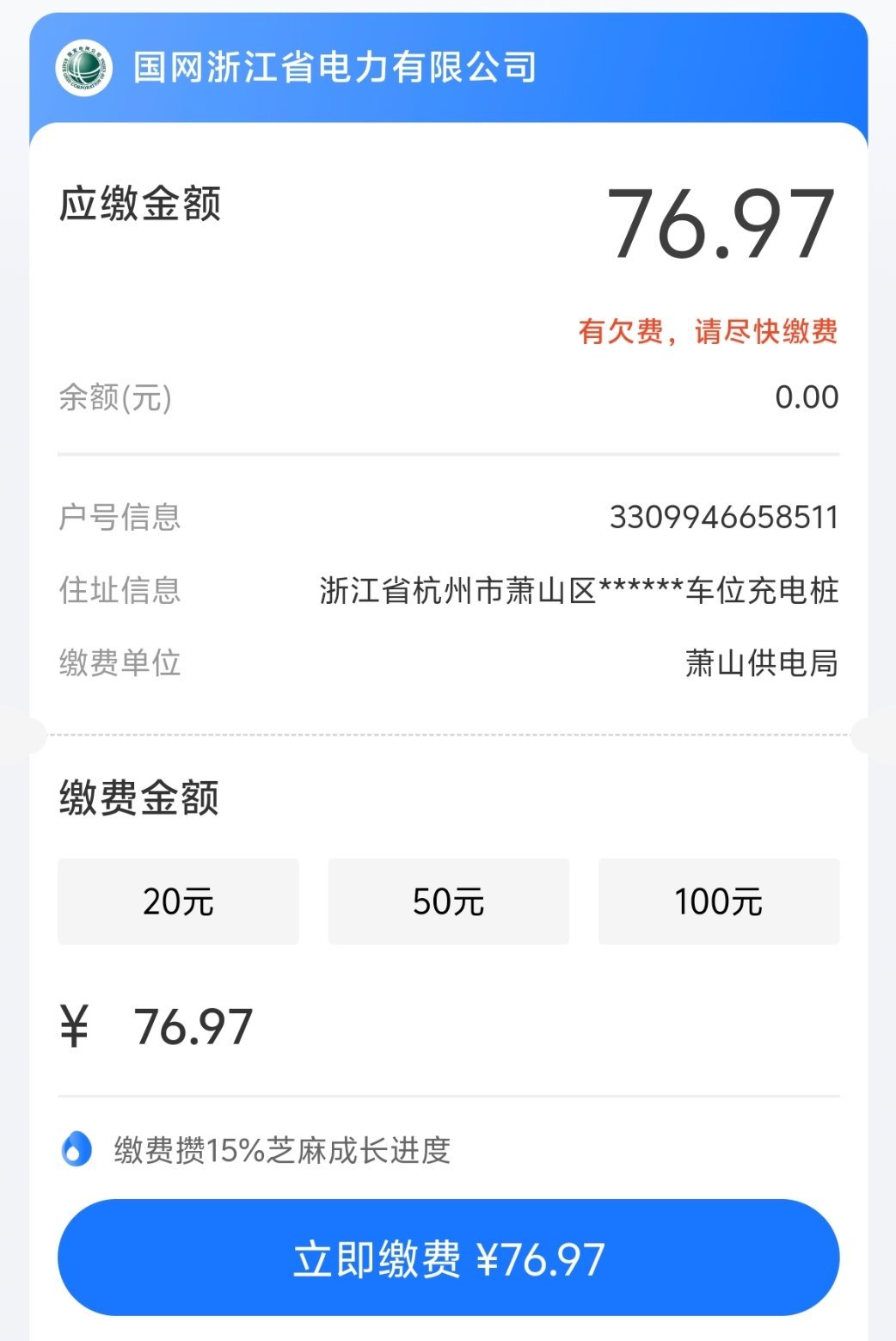Click the blue water drop sesame credit icon
The image size is (896, 1341).
(77, 1147)
